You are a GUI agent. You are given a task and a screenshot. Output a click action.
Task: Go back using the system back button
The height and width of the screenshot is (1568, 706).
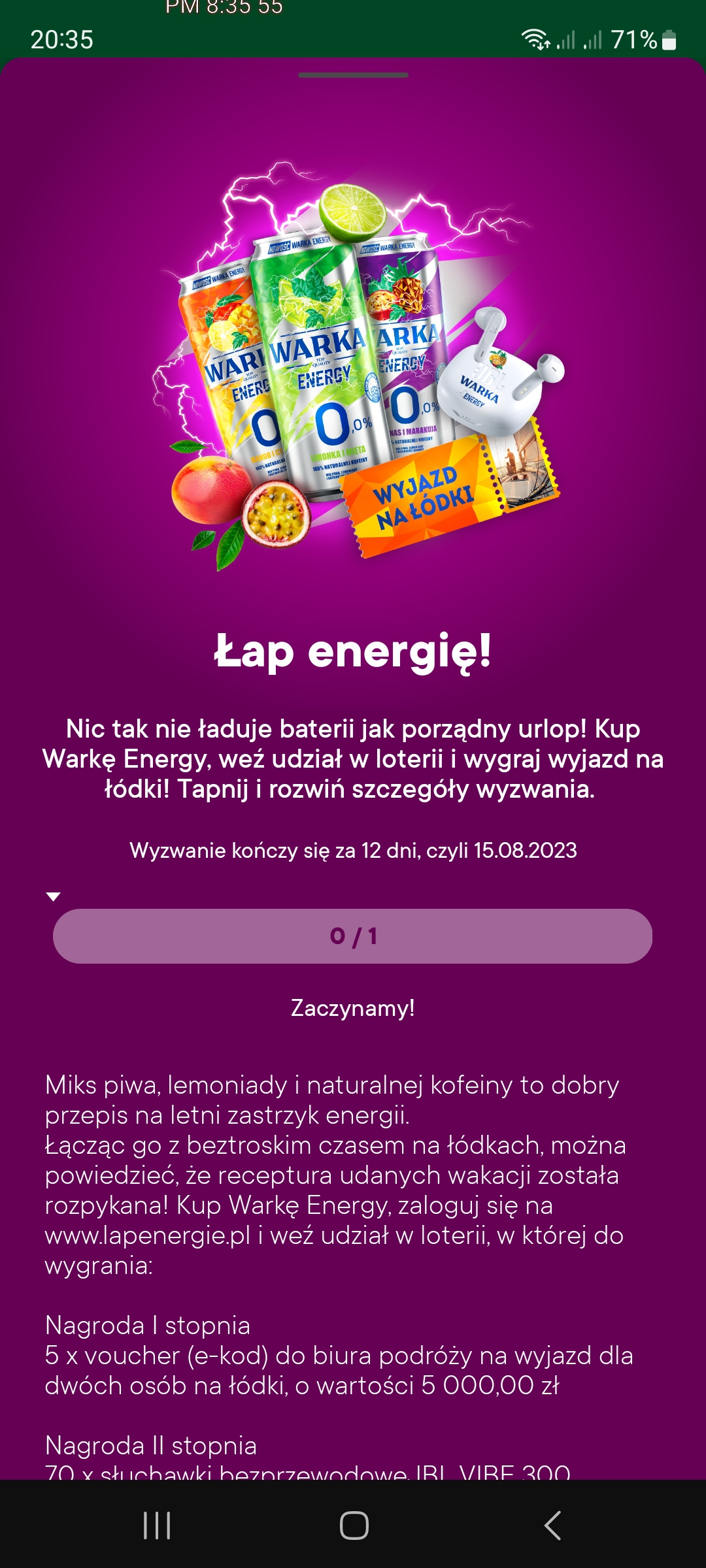point(552,1526)
